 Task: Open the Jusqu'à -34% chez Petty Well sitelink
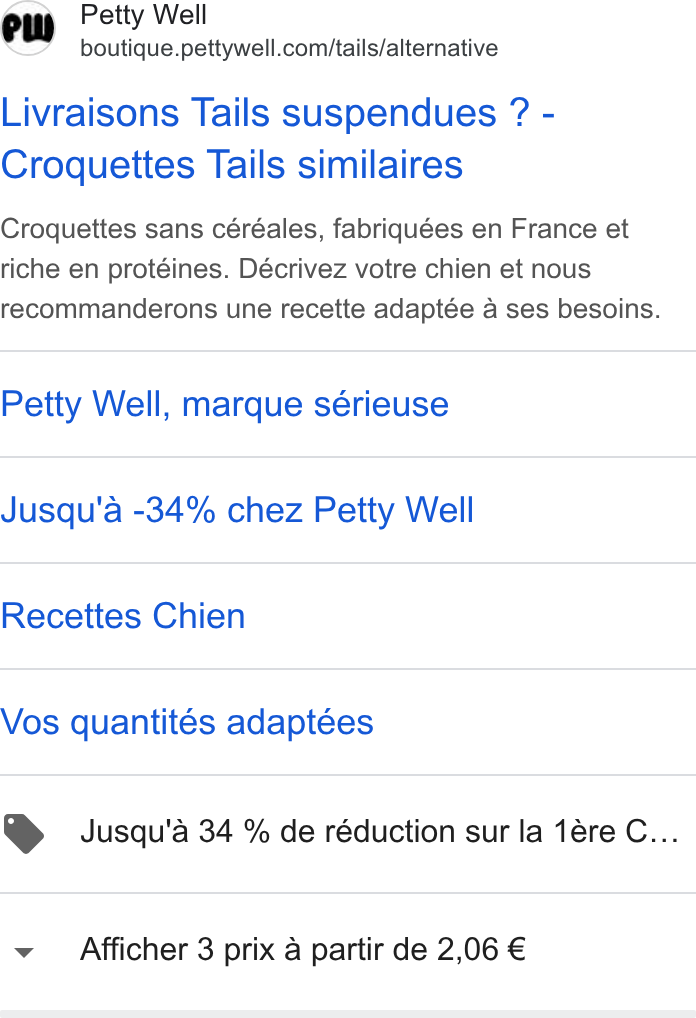[237, 510]
